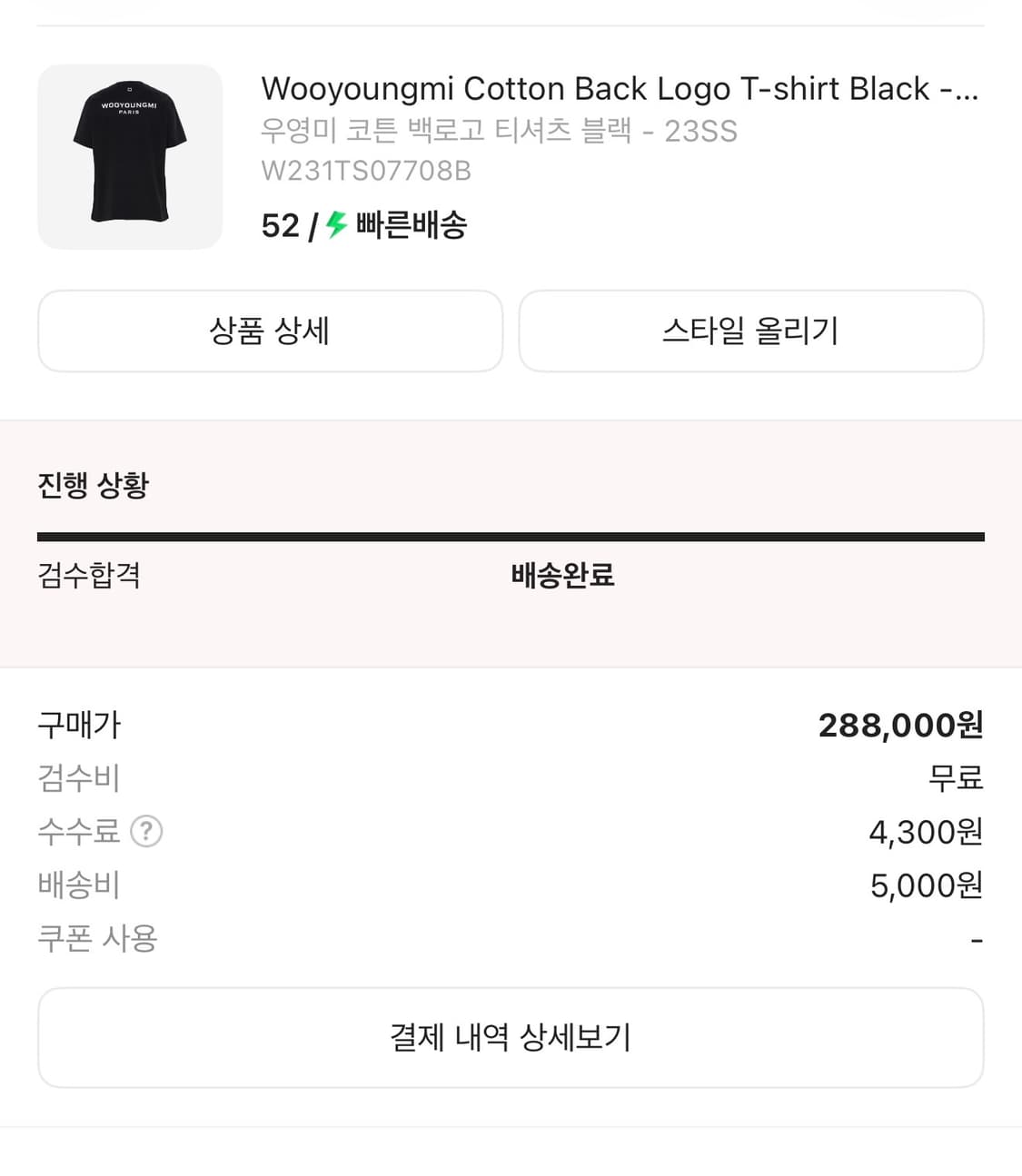Image resolution: width=1022 pixels, height=1176 pixels.
Task: Click the 스타일 올리기 style upload button
Action: [x=750, y=331]
